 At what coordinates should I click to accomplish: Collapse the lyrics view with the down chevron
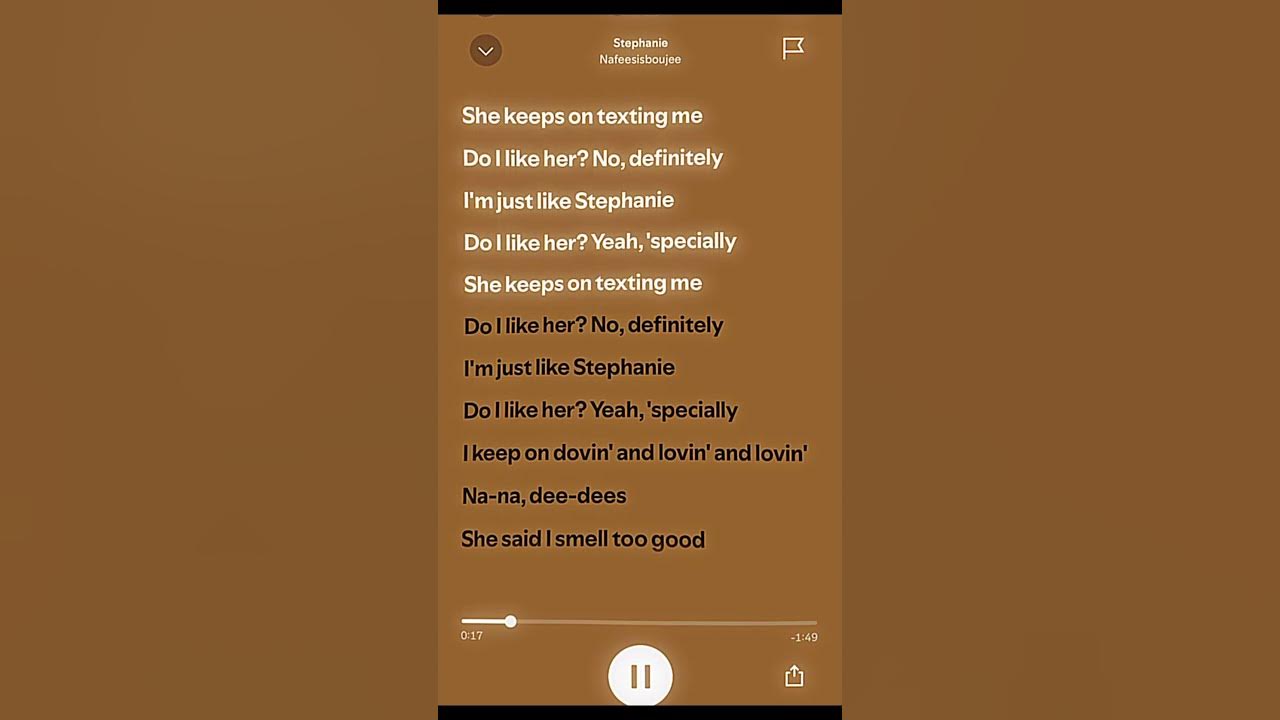tap(486, 51)
